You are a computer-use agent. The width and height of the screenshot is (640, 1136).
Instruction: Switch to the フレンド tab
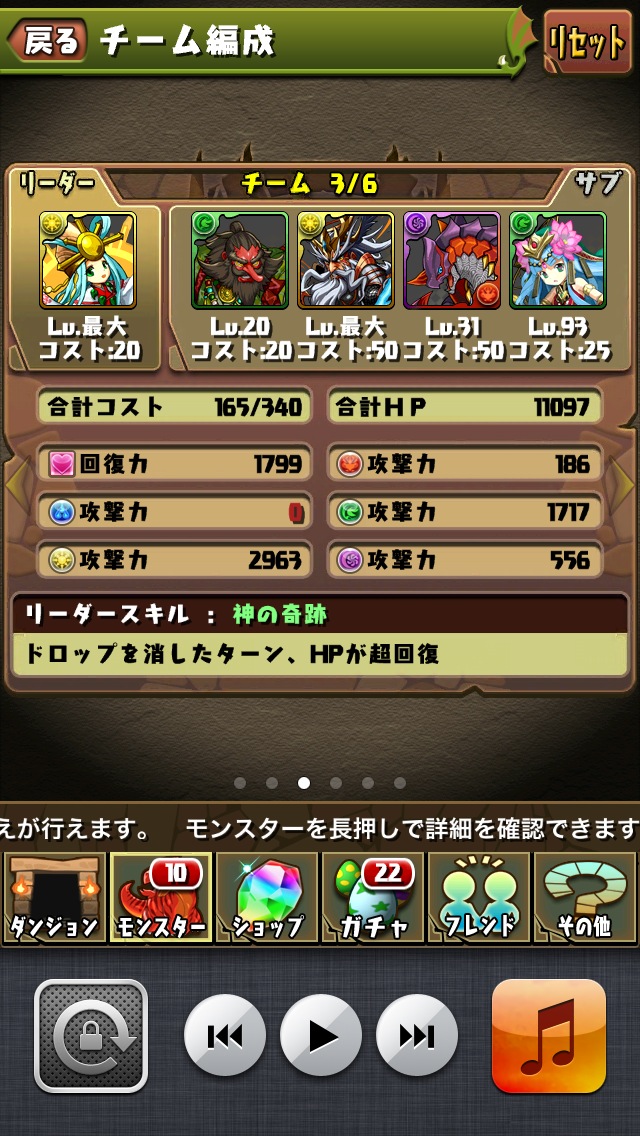pyautogui.click(x=478, y=897)
